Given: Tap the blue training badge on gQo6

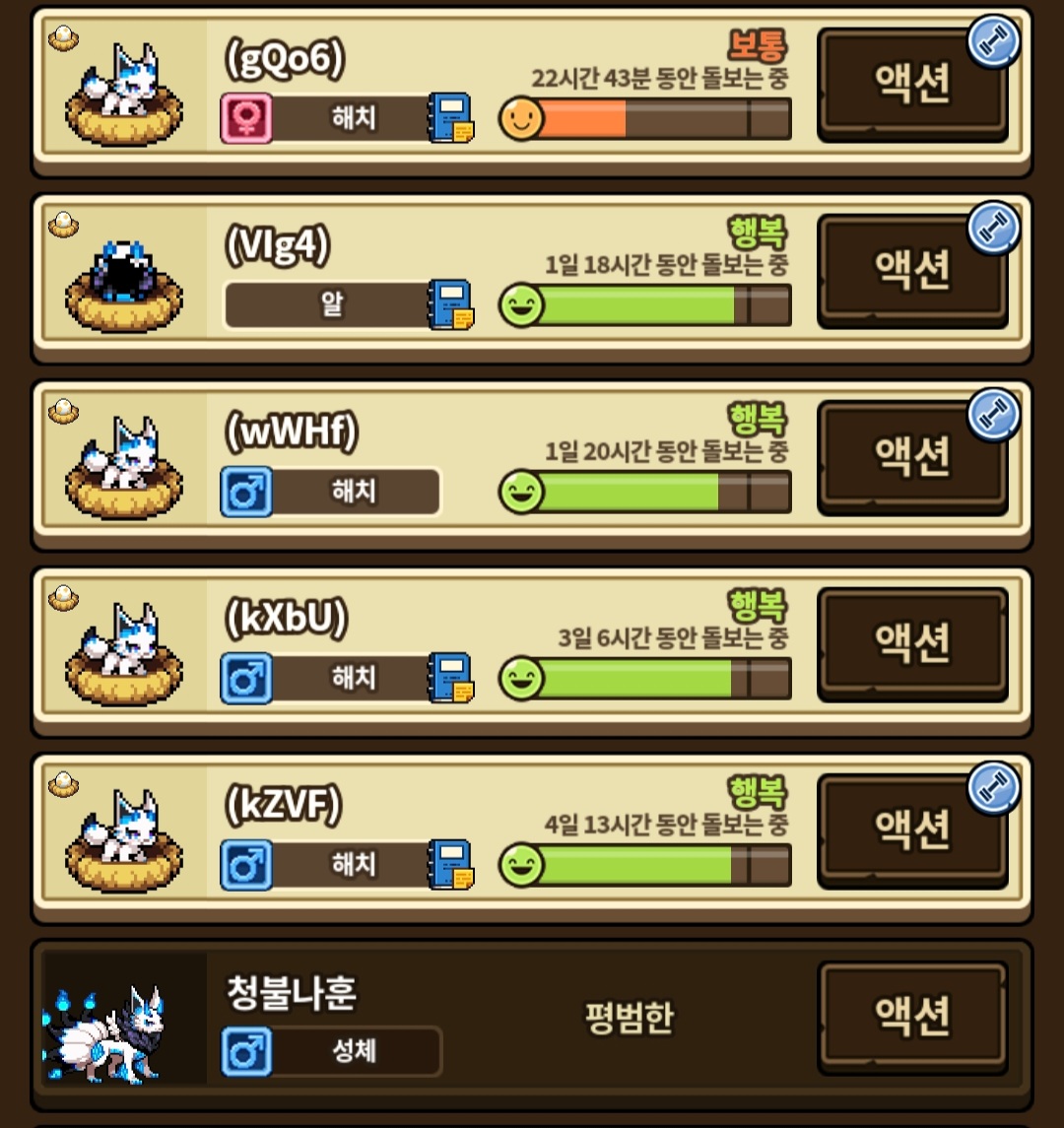Looking at the screenshot, I should coord(993,42).
